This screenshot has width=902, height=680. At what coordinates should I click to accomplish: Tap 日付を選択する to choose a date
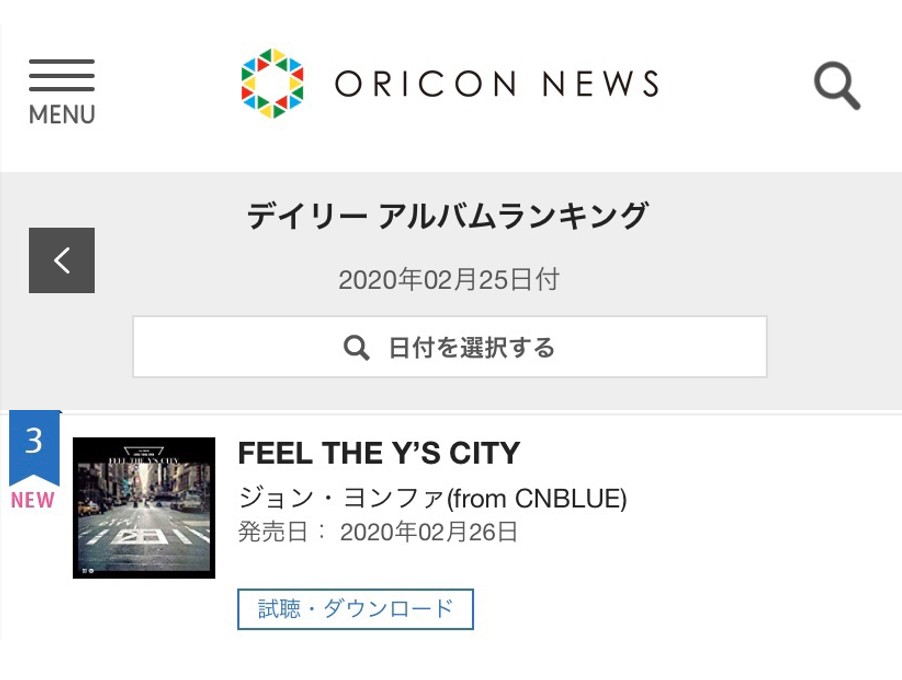pyautogui.click(x=450, y=347)
